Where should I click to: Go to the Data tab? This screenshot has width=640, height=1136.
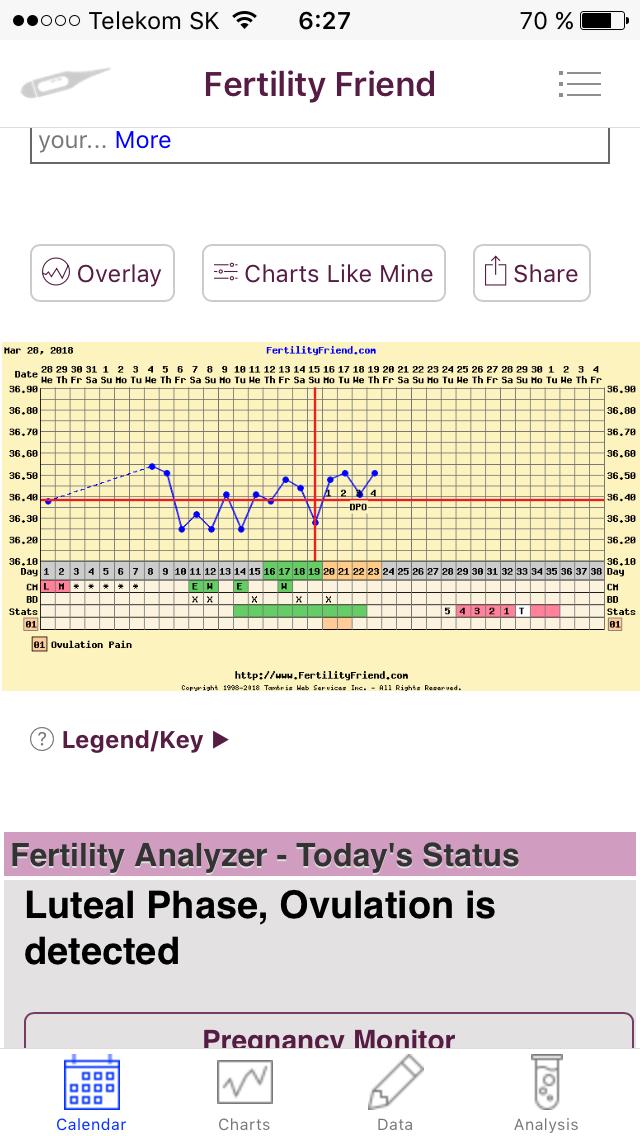pyautogui.click(x=395, y=1094)
